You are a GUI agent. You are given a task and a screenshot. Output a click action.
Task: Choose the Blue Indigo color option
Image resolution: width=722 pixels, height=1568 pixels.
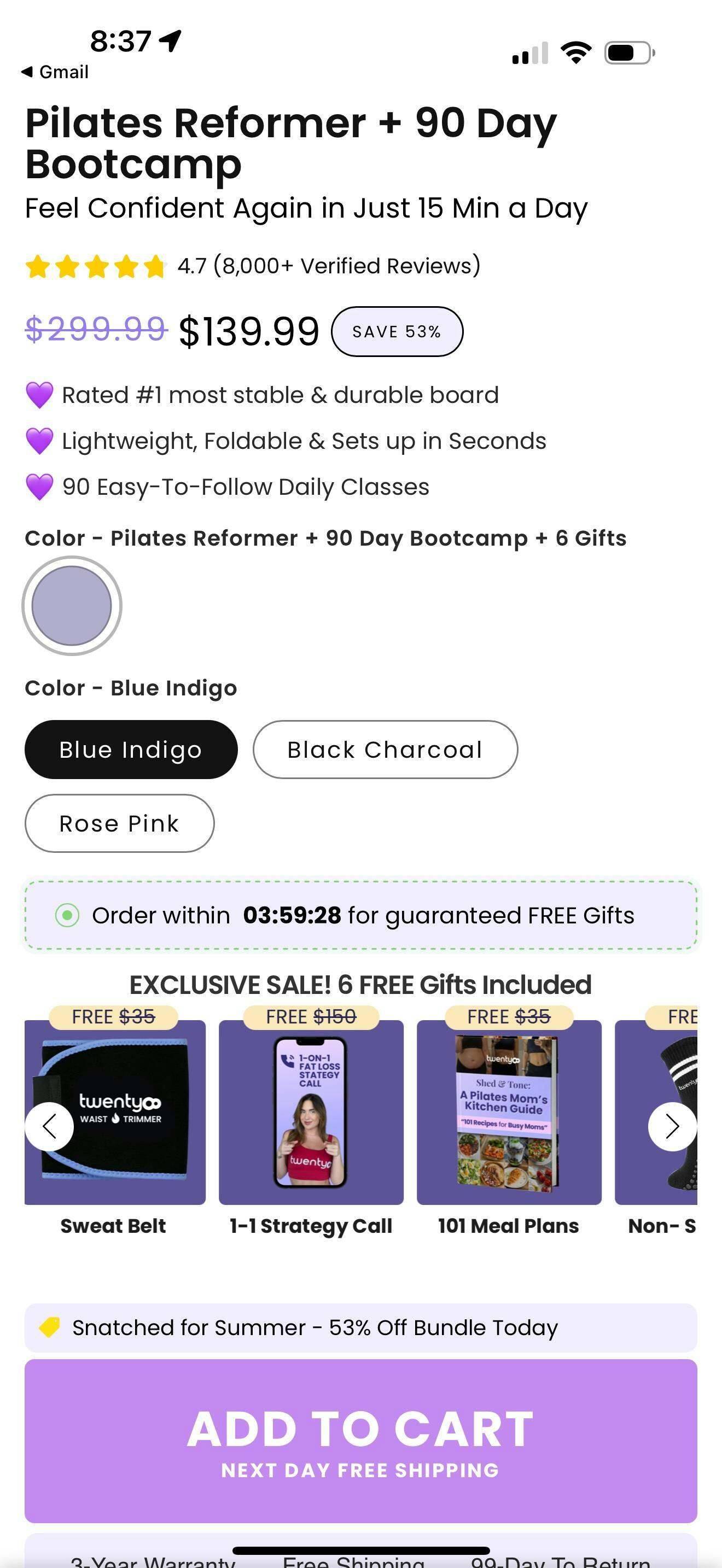[131, 750]
